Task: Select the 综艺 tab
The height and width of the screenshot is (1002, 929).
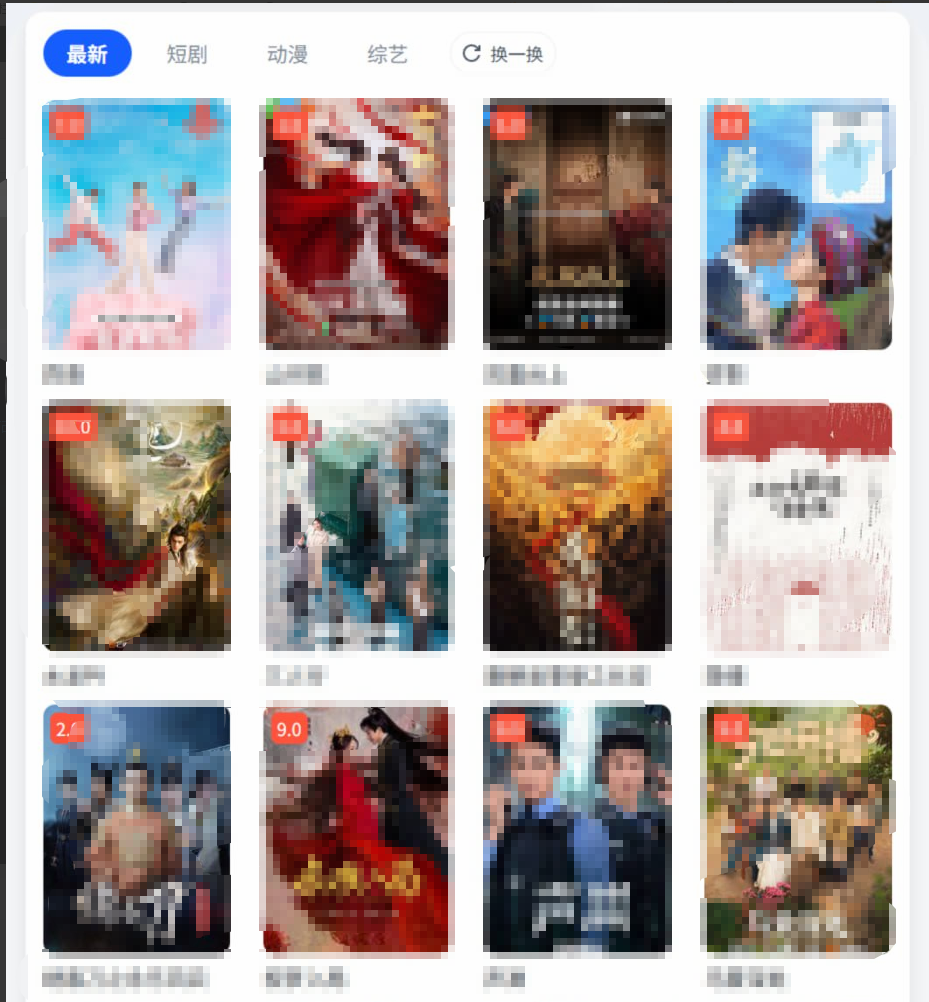Action: [x=387, y=54]
